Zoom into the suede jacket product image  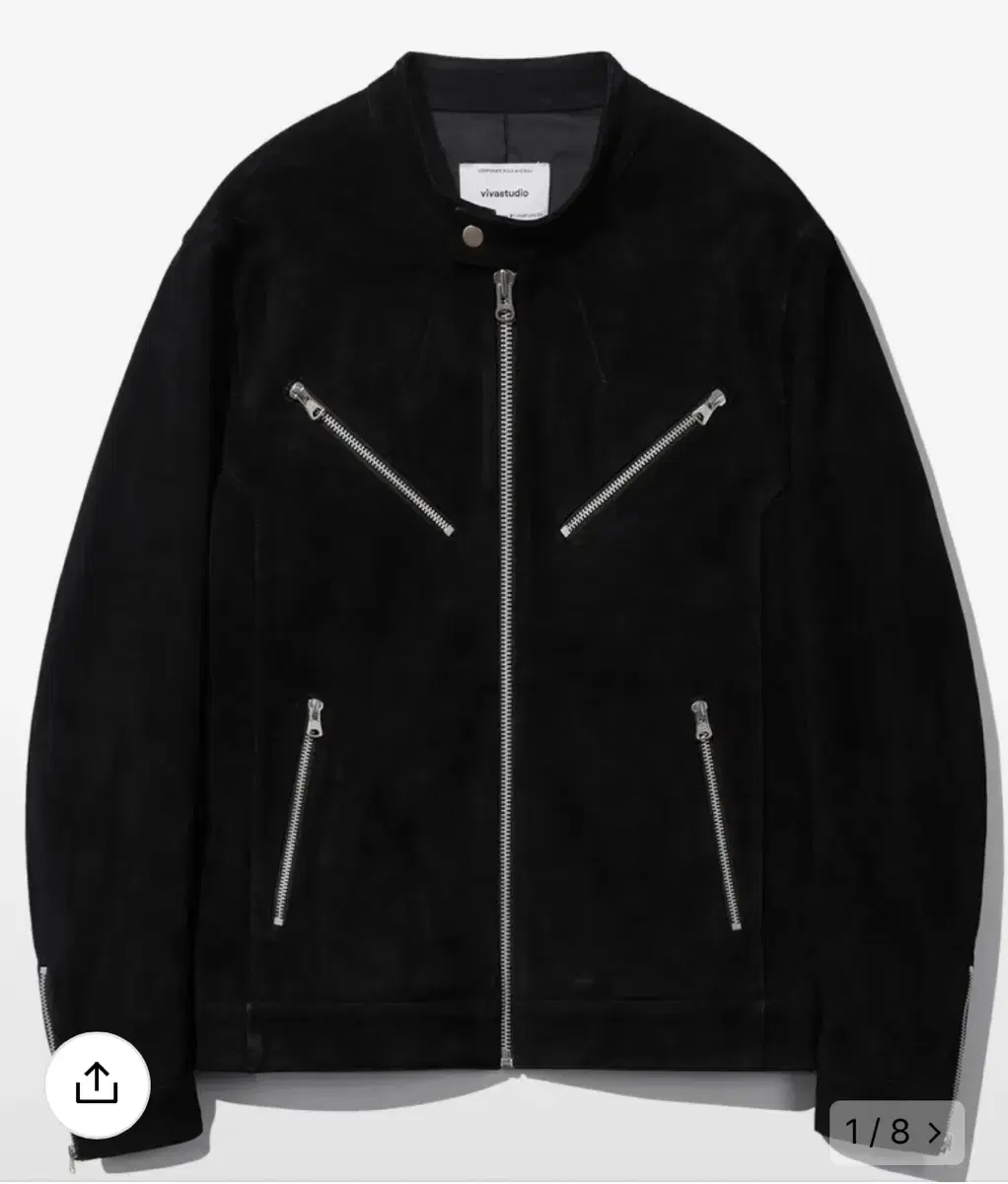504,592
